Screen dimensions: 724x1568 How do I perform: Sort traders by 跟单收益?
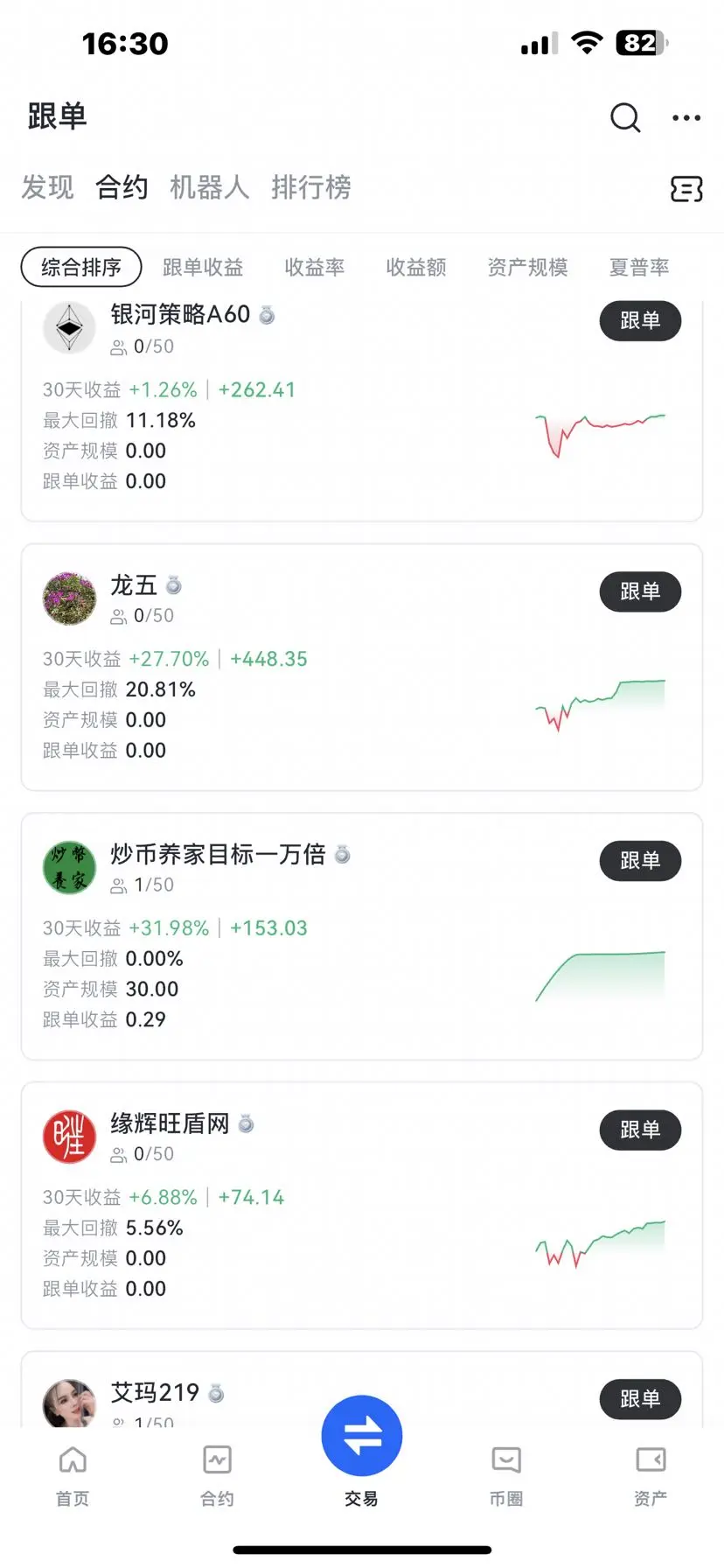click(203, 267)
